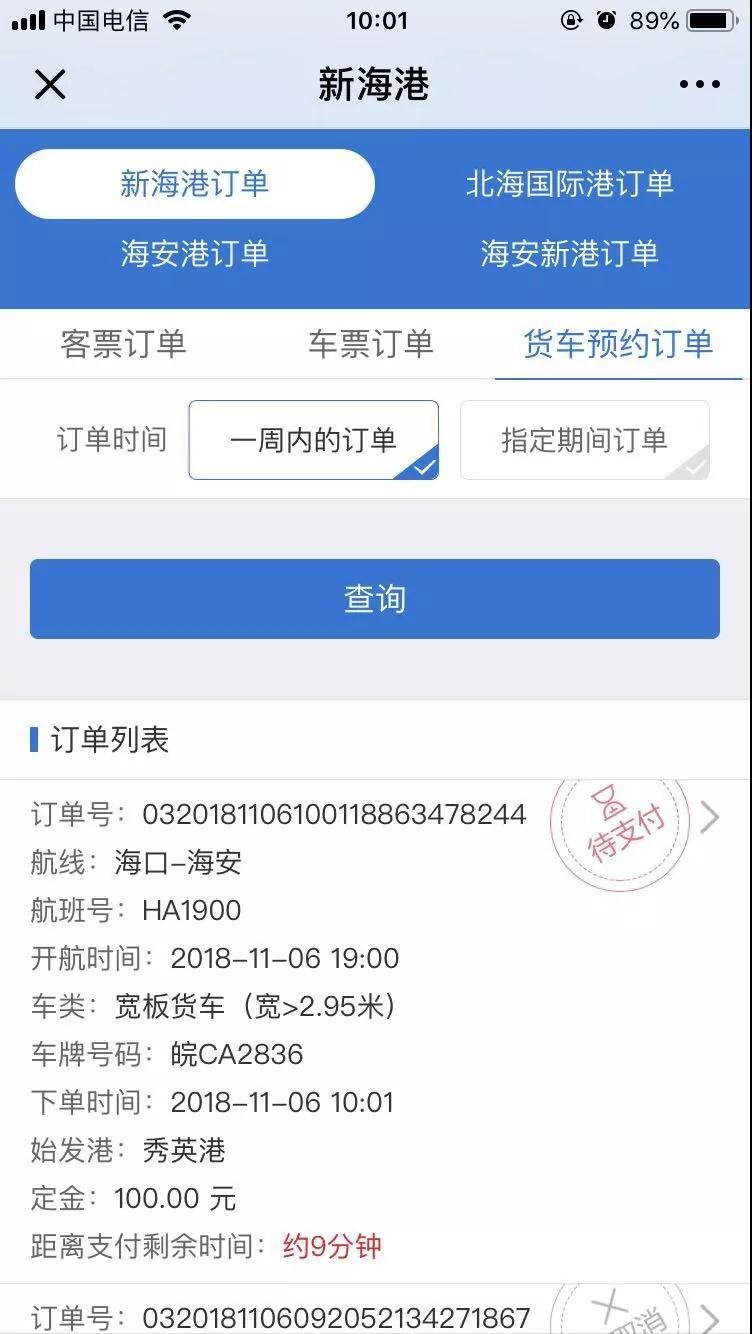Screen dimensions: 752x1334
Task: Select the 新海港订单 port tab
Action: (x=195, y=184)
